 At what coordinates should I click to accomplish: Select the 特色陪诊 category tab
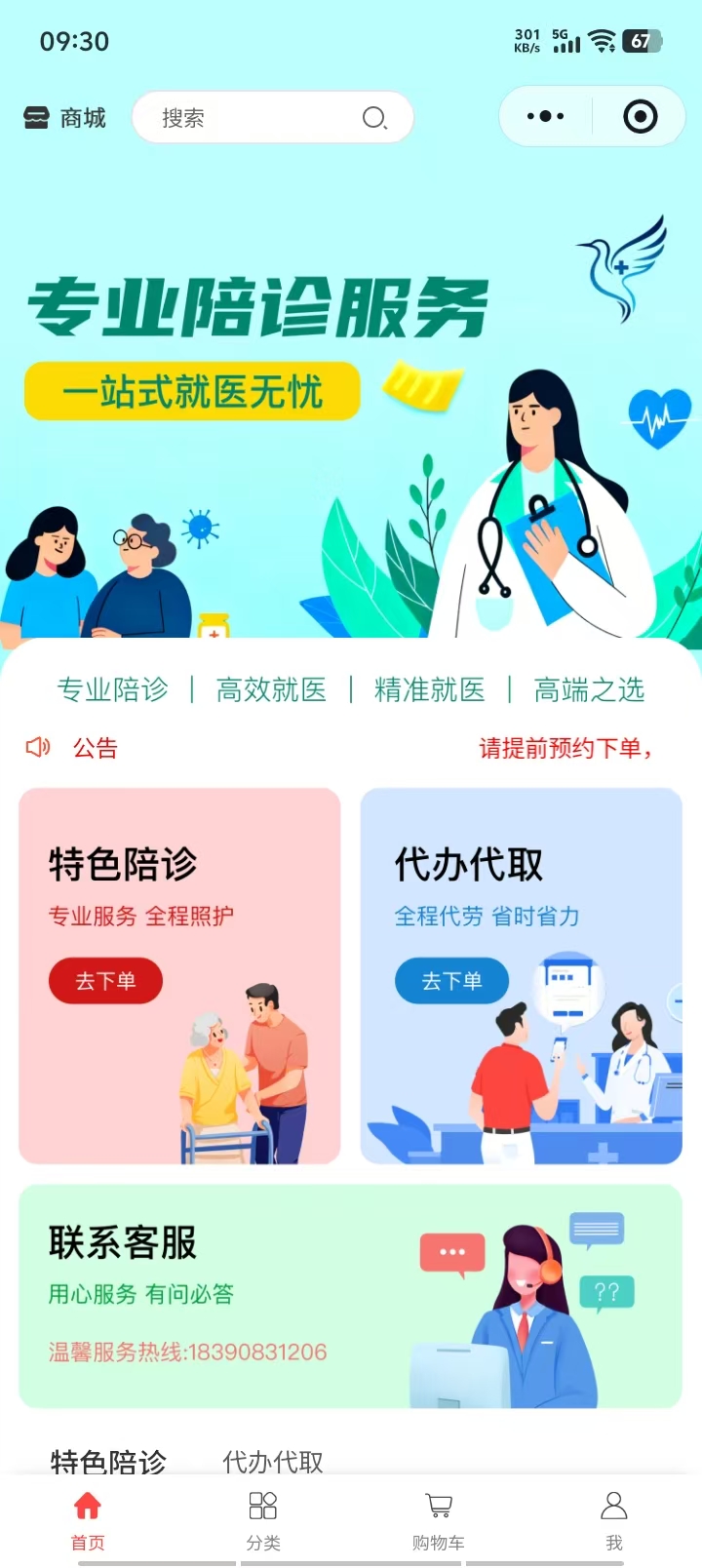pyautogui.click(x=108, y=1461)
